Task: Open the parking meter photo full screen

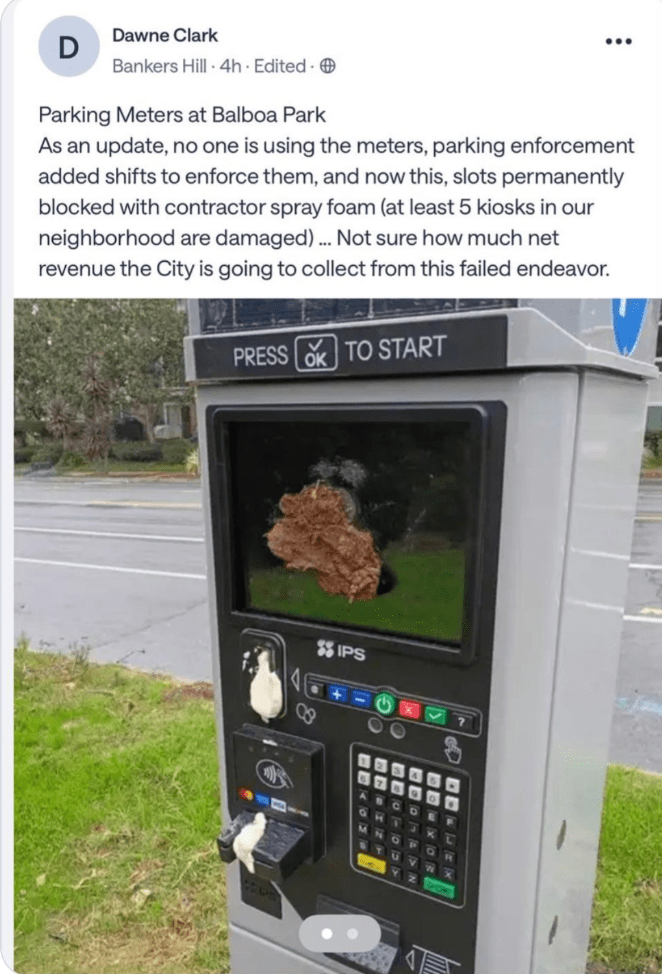Action: (x=337, y=600)
